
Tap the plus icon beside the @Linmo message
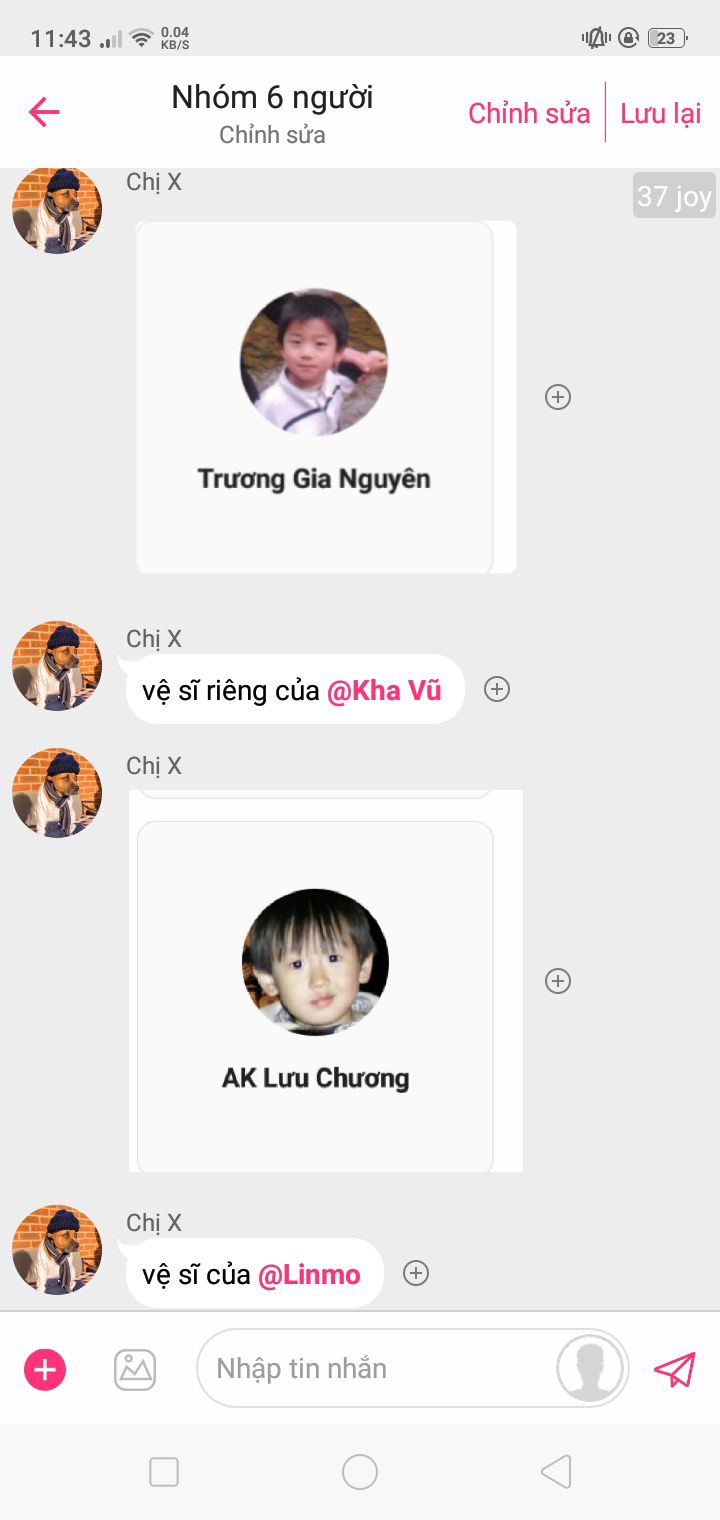coord(416,1273)
